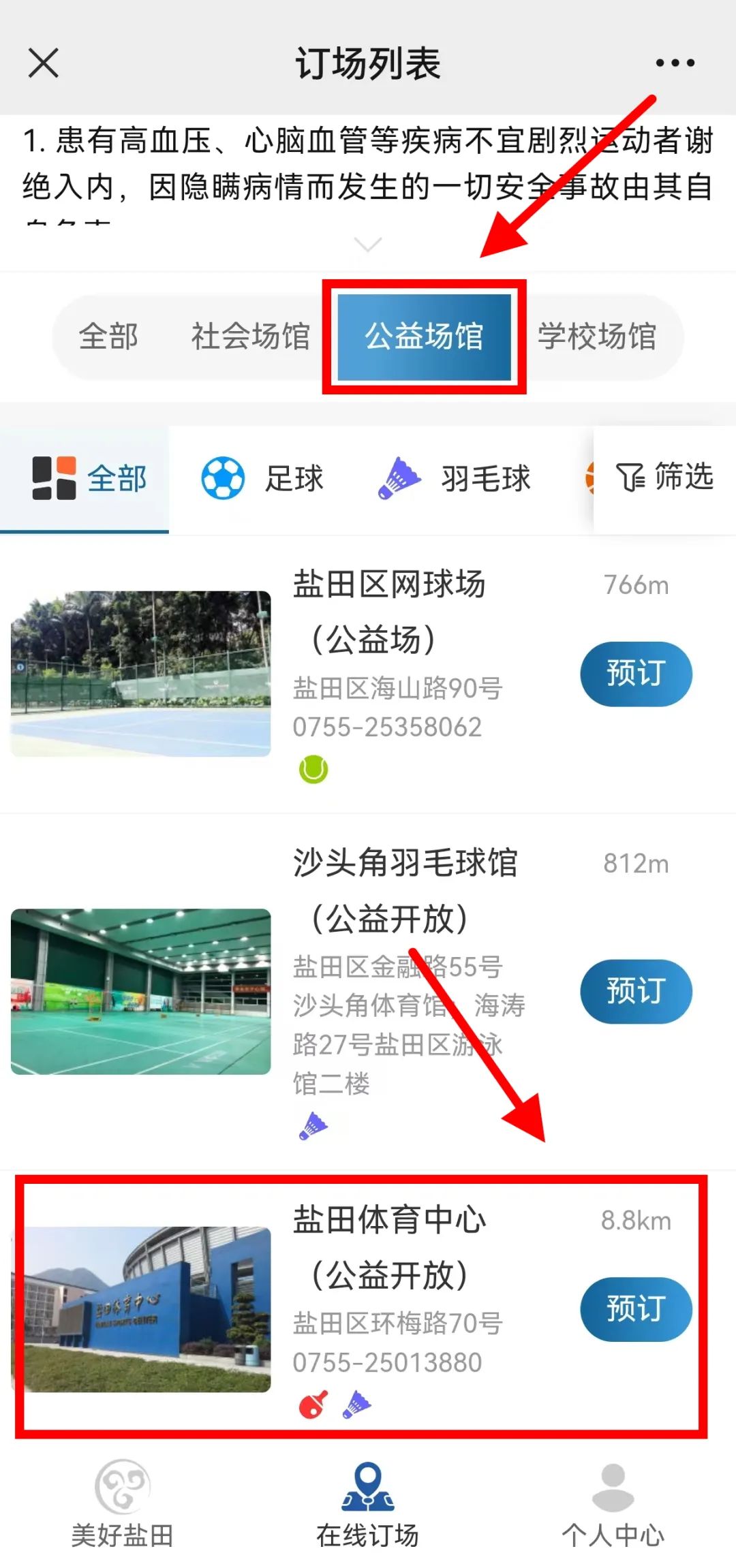Switch to the 学校场馆 tab

pos(597,336)
